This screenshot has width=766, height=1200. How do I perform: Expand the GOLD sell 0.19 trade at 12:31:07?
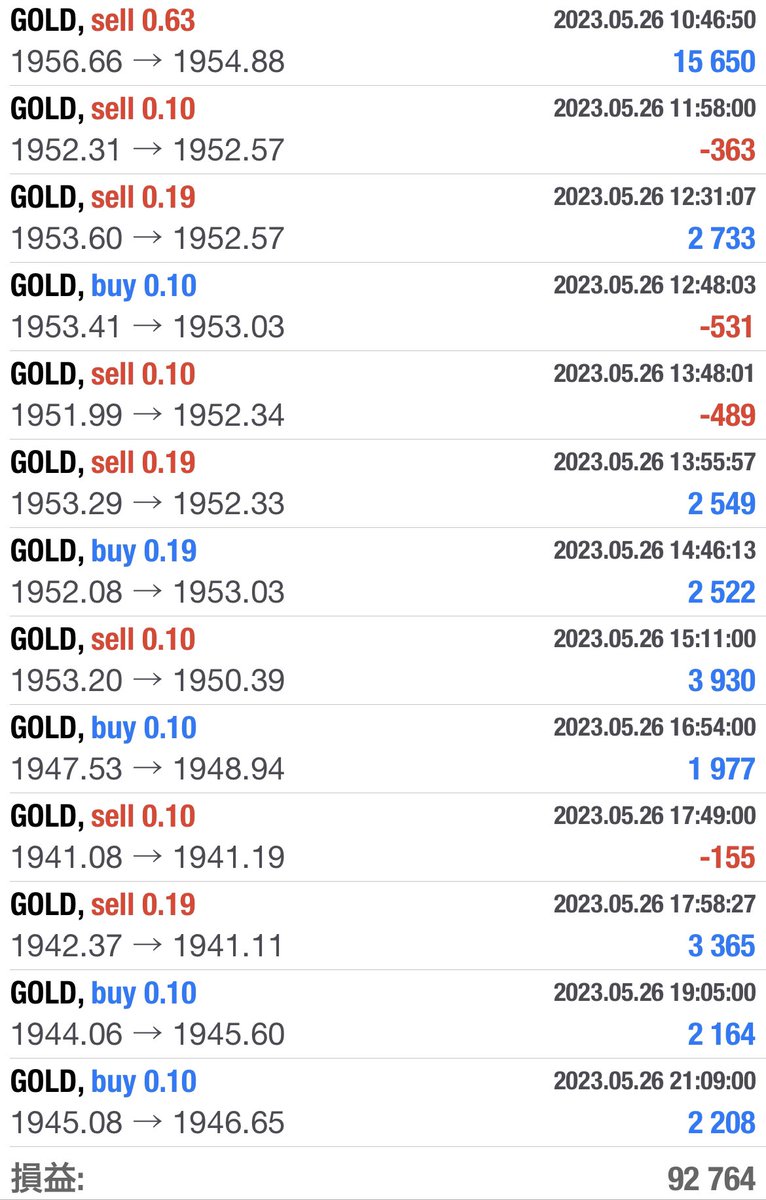pyautogui.click(x=383, y=218)
